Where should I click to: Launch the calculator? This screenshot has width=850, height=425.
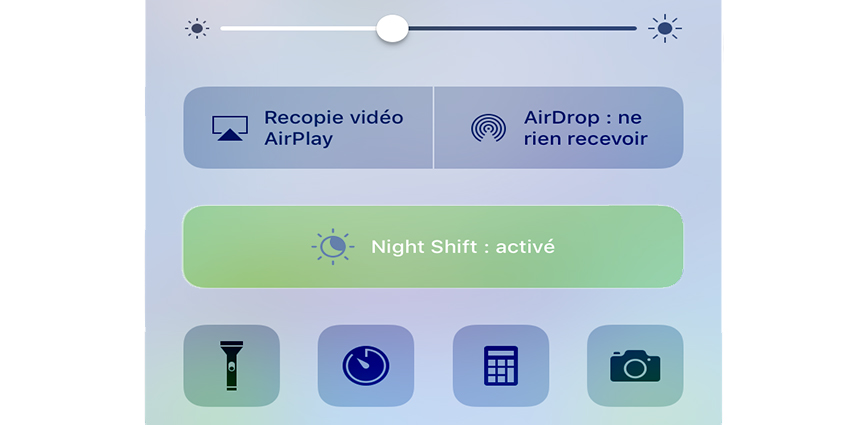[x=500, y=365]
